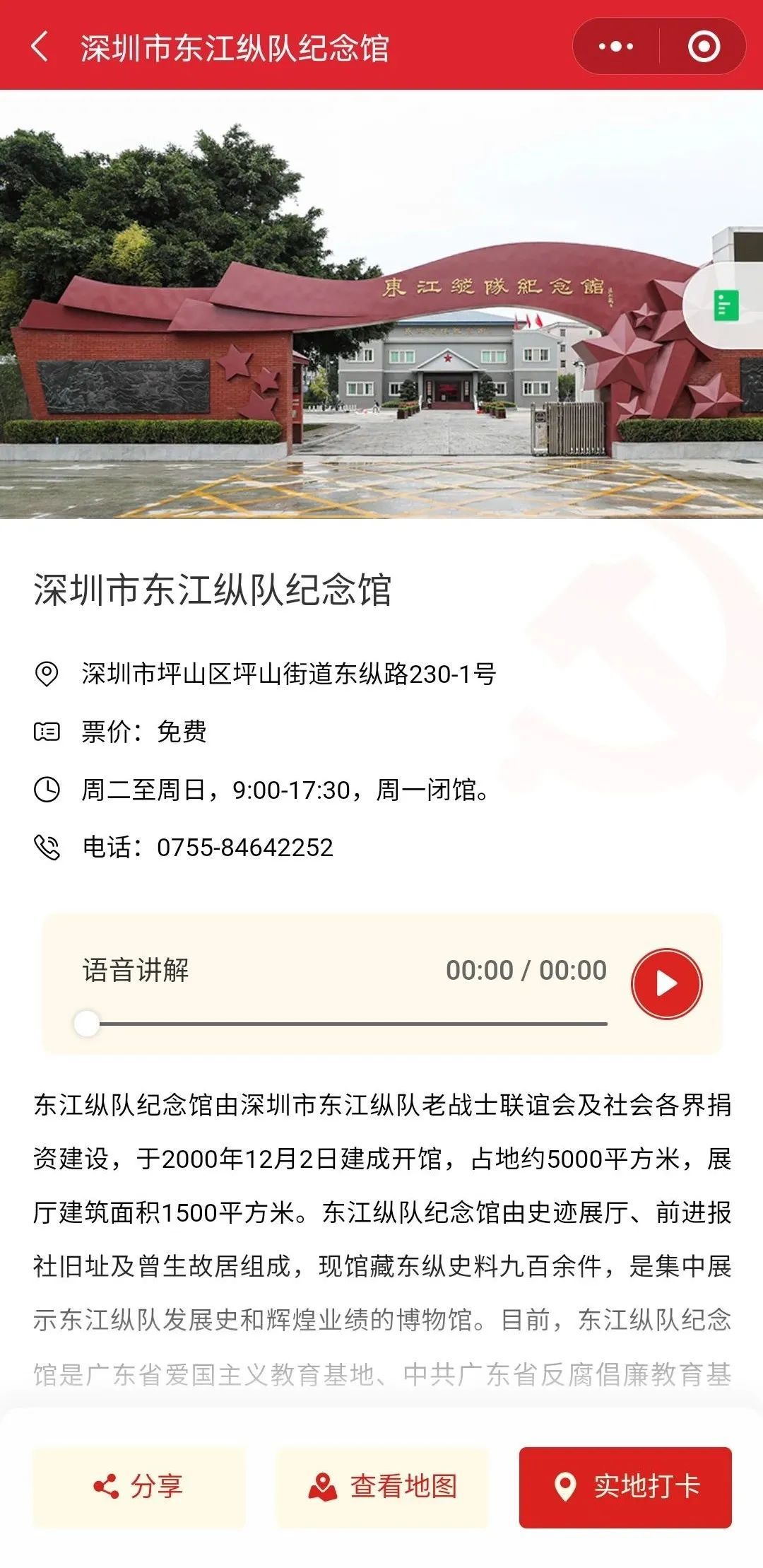The height and width of the screenshot is (1568, 763).
Task: Open the green floating document icon
Action: 726,305
